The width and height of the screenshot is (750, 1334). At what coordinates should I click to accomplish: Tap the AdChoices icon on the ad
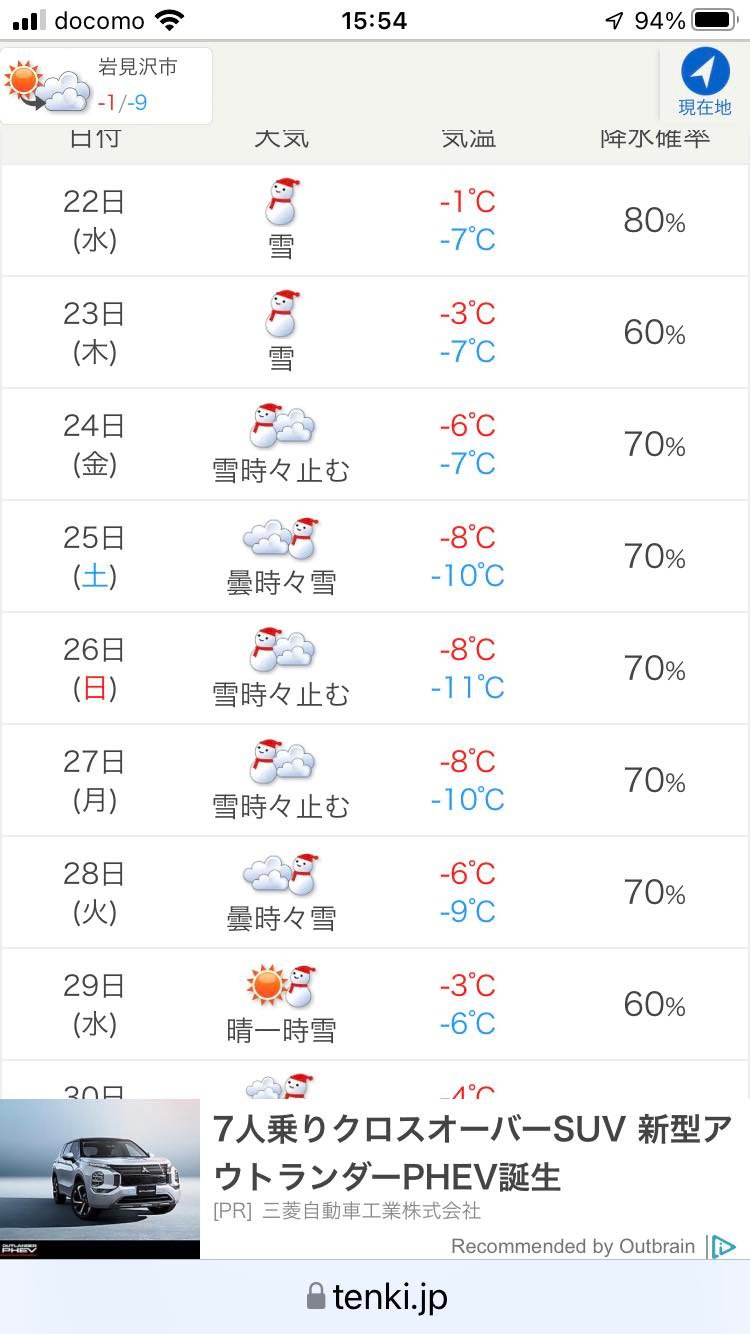point(722,1246)
